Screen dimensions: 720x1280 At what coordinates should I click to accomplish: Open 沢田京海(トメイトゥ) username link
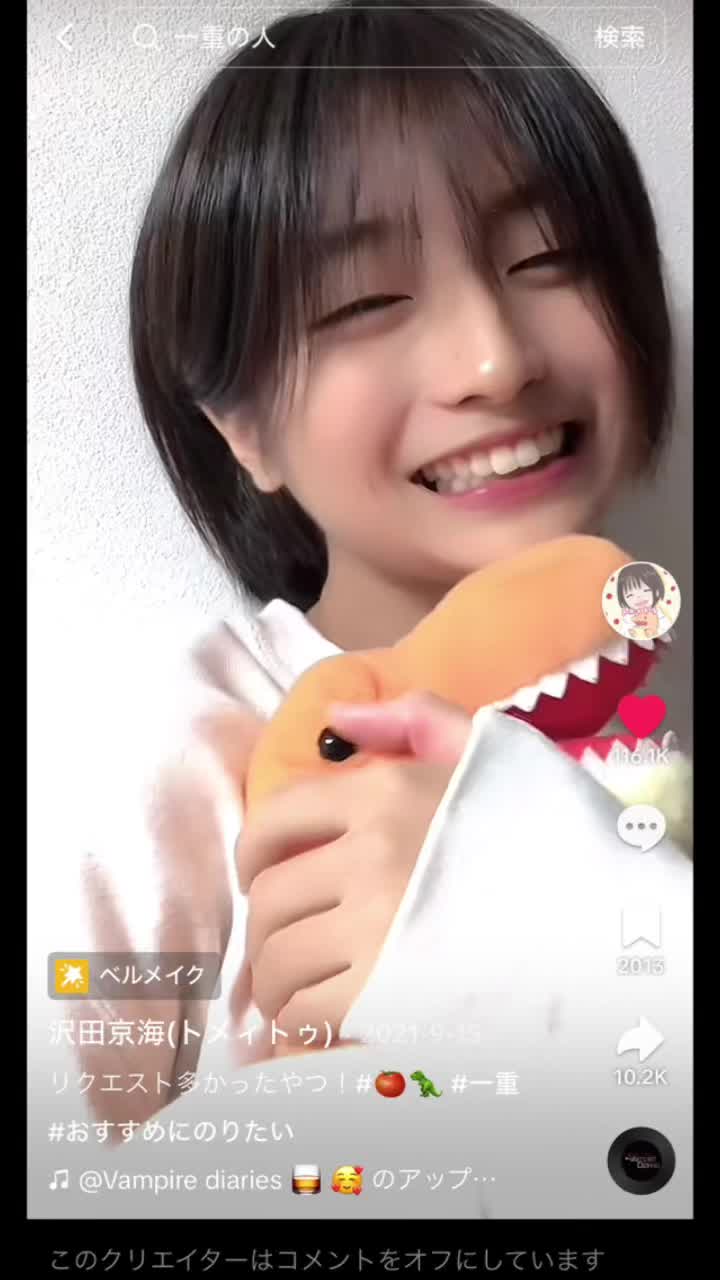pyautogui.click(x=190, y=1033)
